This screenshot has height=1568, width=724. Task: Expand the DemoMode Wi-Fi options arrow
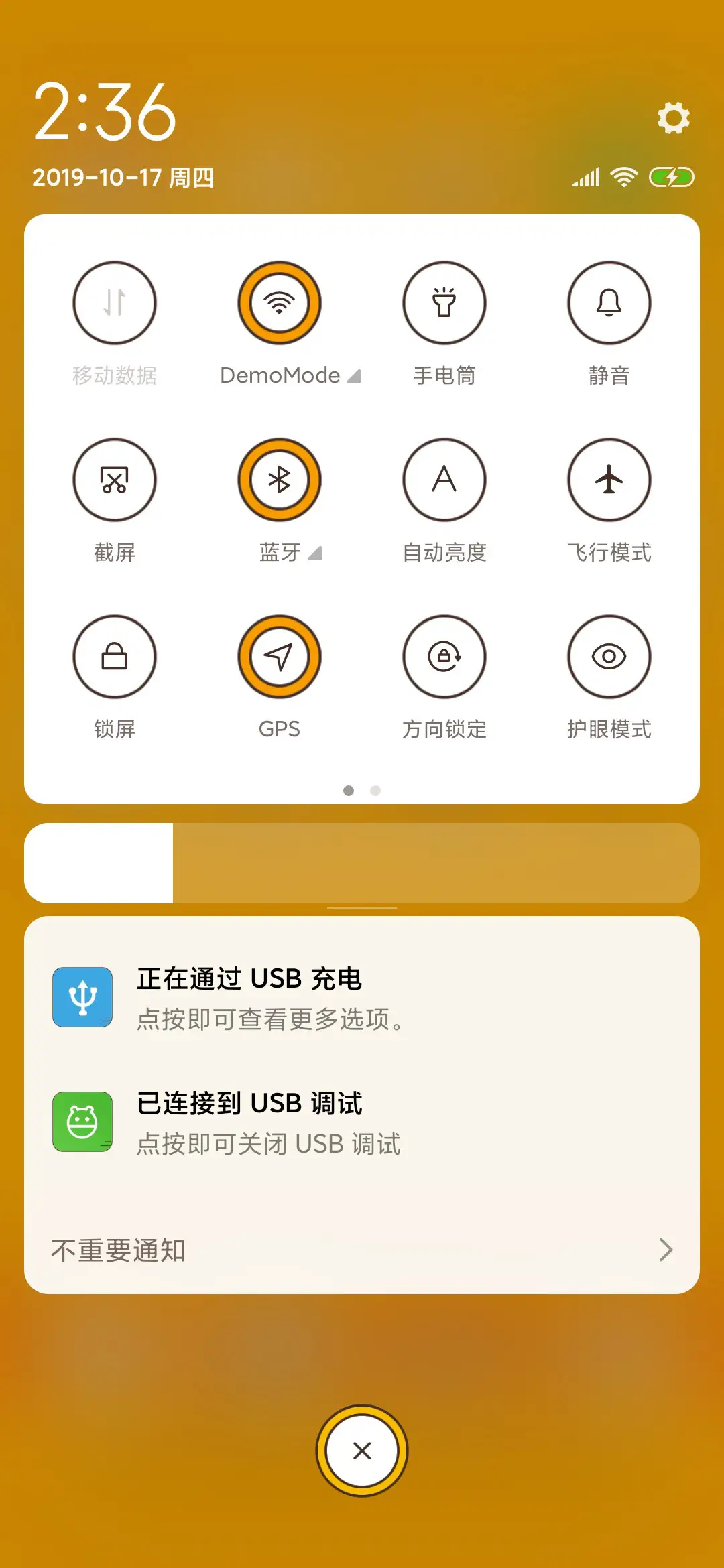353,376
